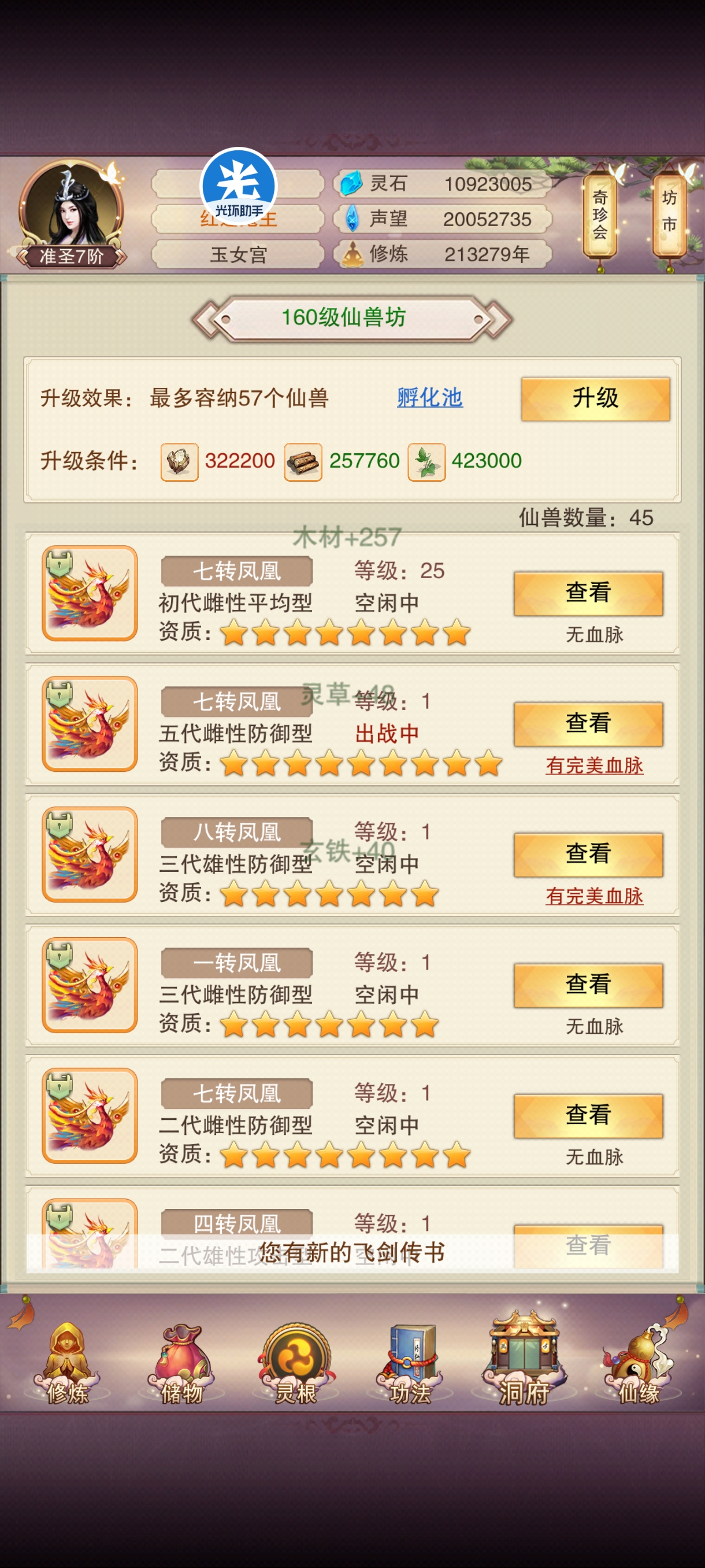Switch to the 仙缘 tab
The image size is (705, 1568).
639,1363
